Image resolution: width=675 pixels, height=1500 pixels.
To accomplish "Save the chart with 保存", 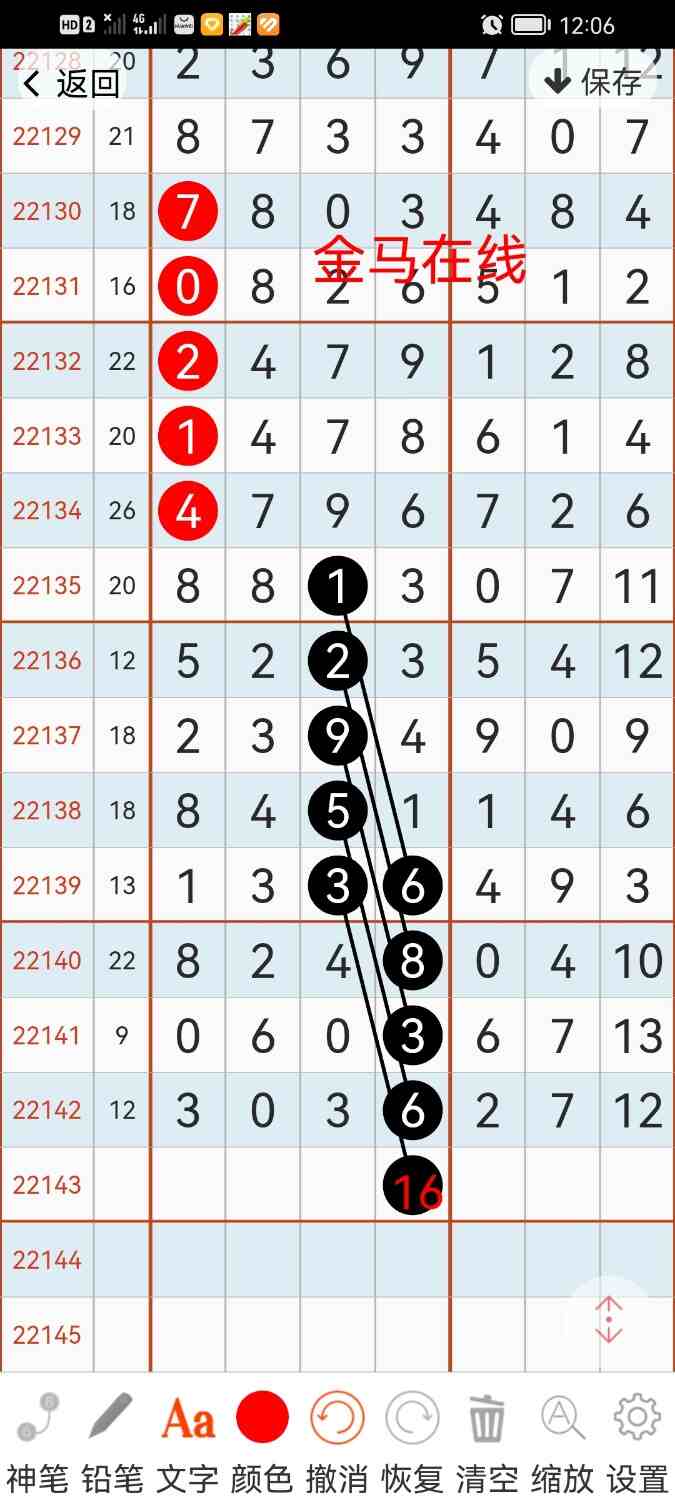I will click(594, 82).
